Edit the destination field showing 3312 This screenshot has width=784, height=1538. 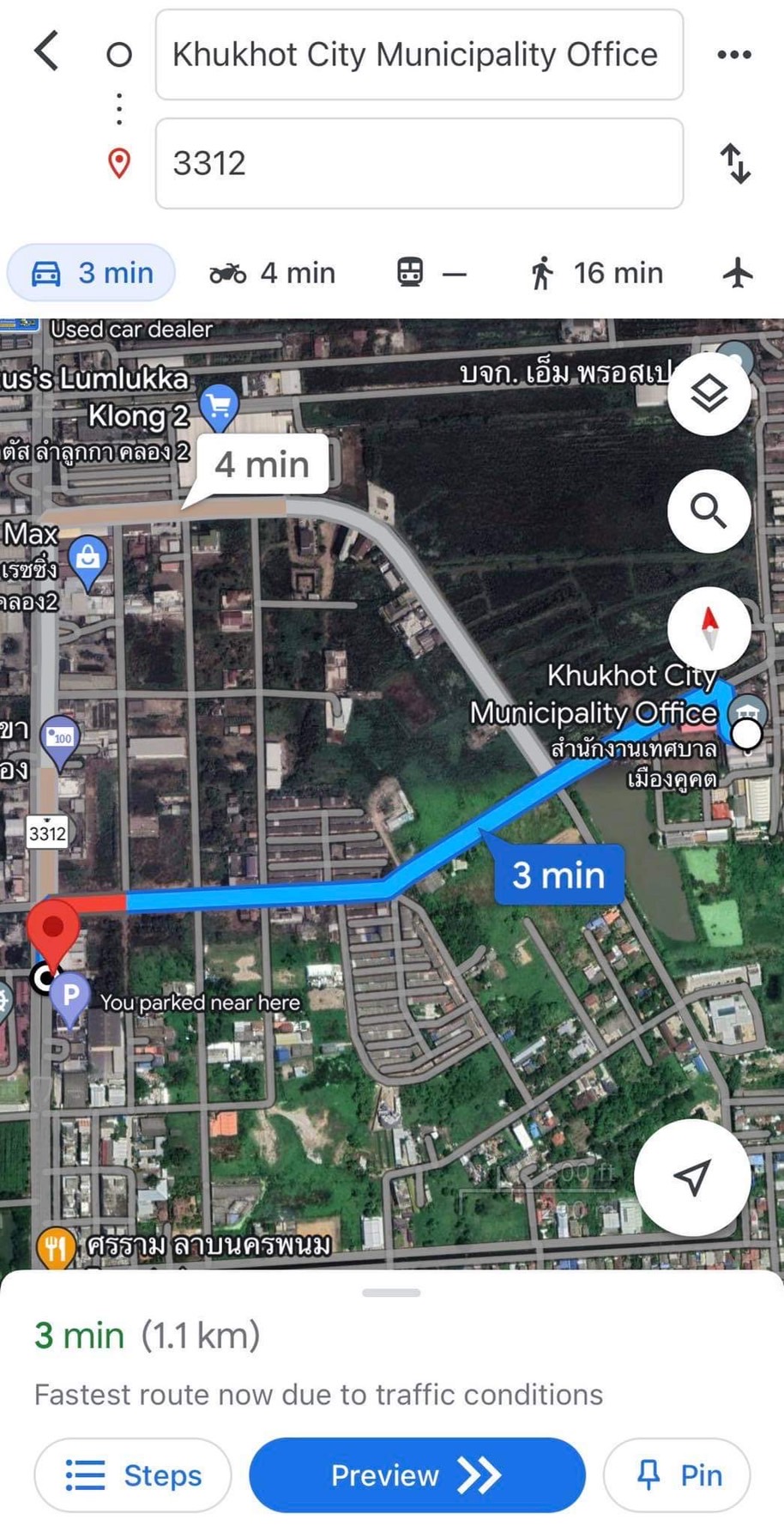click(x=419, y=165)
